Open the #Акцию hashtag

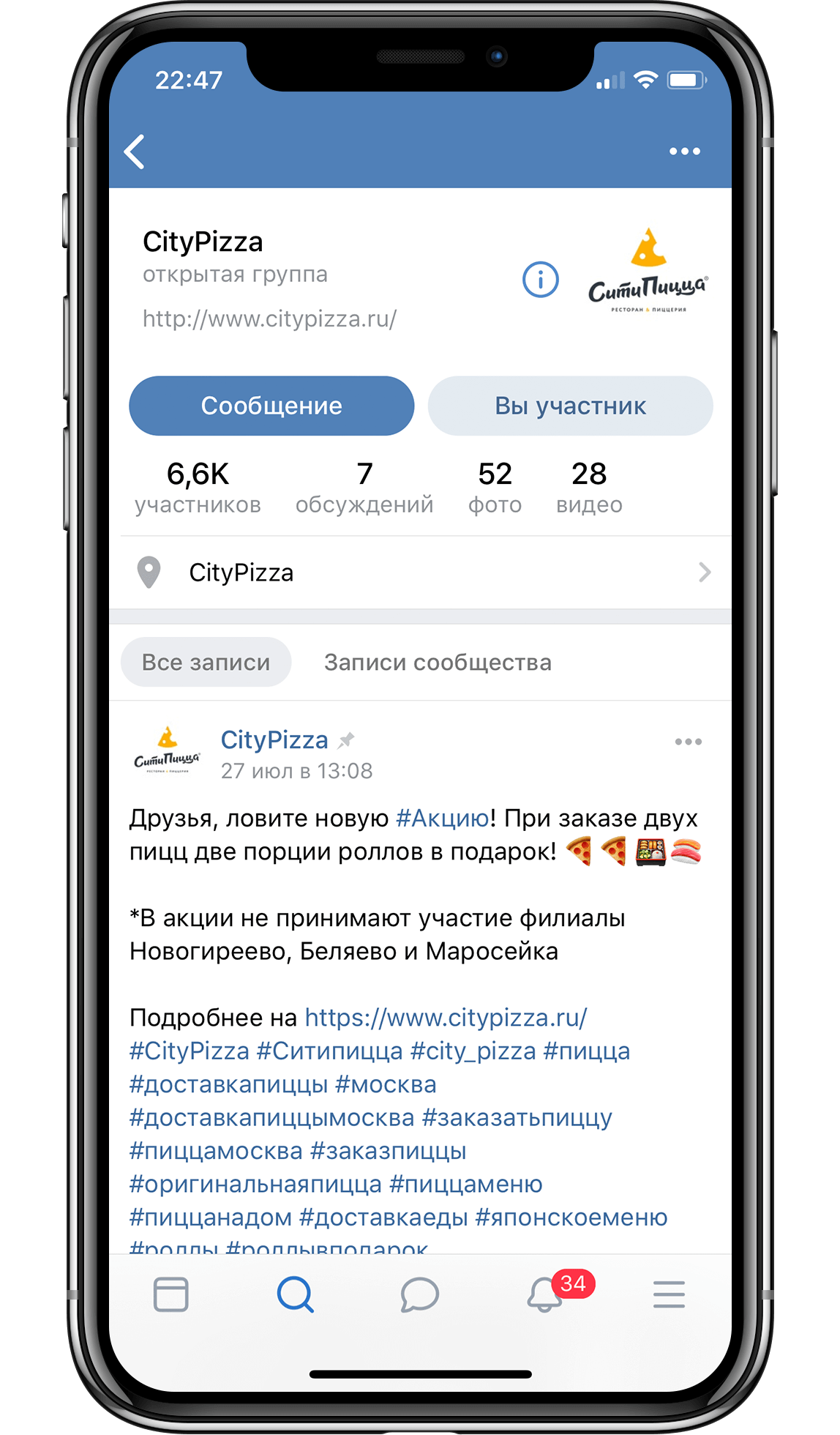coord(443,818)
